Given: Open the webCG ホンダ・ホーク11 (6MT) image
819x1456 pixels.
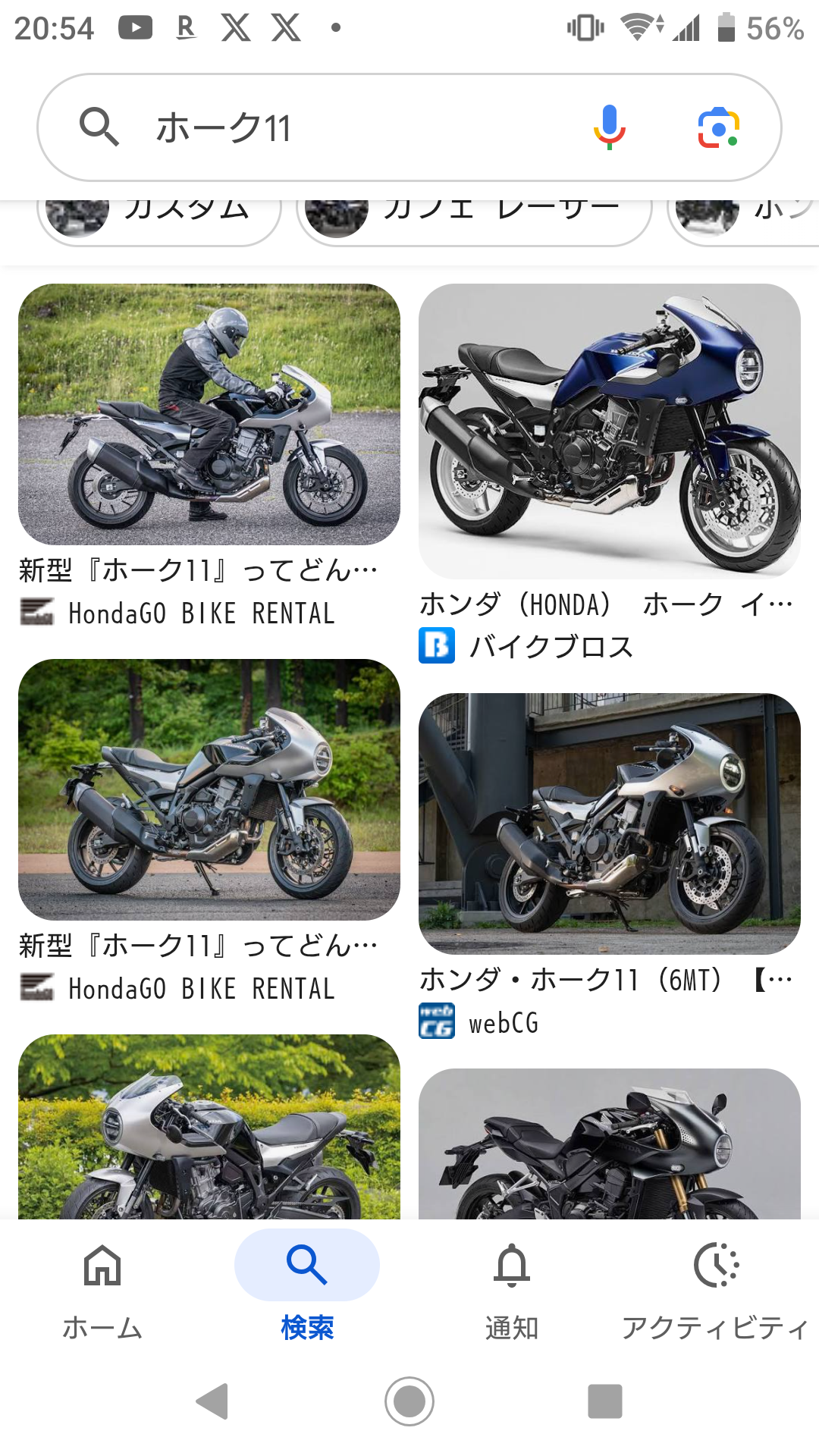Looking at the screenshot, I should (609, 824).
